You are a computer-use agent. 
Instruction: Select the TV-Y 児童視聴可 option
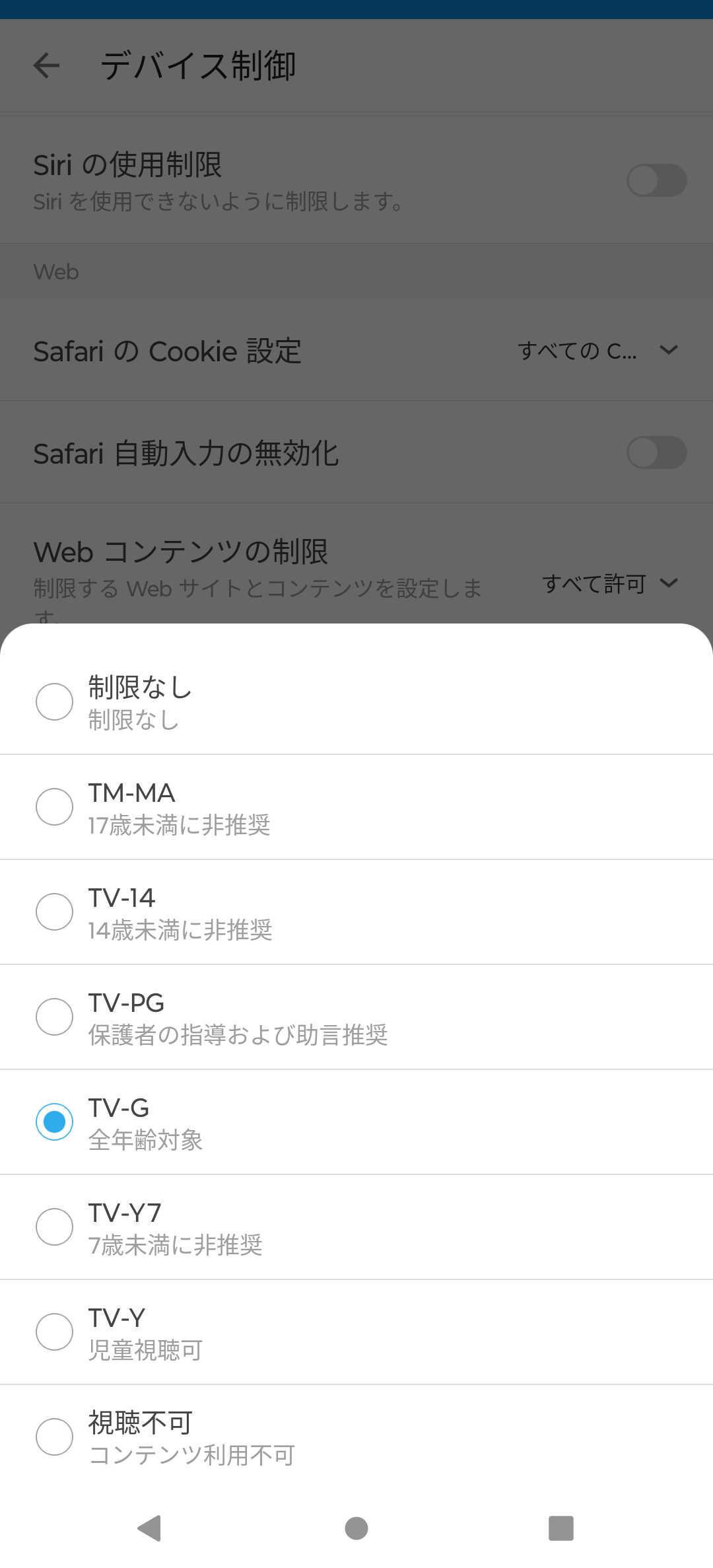356,1332
